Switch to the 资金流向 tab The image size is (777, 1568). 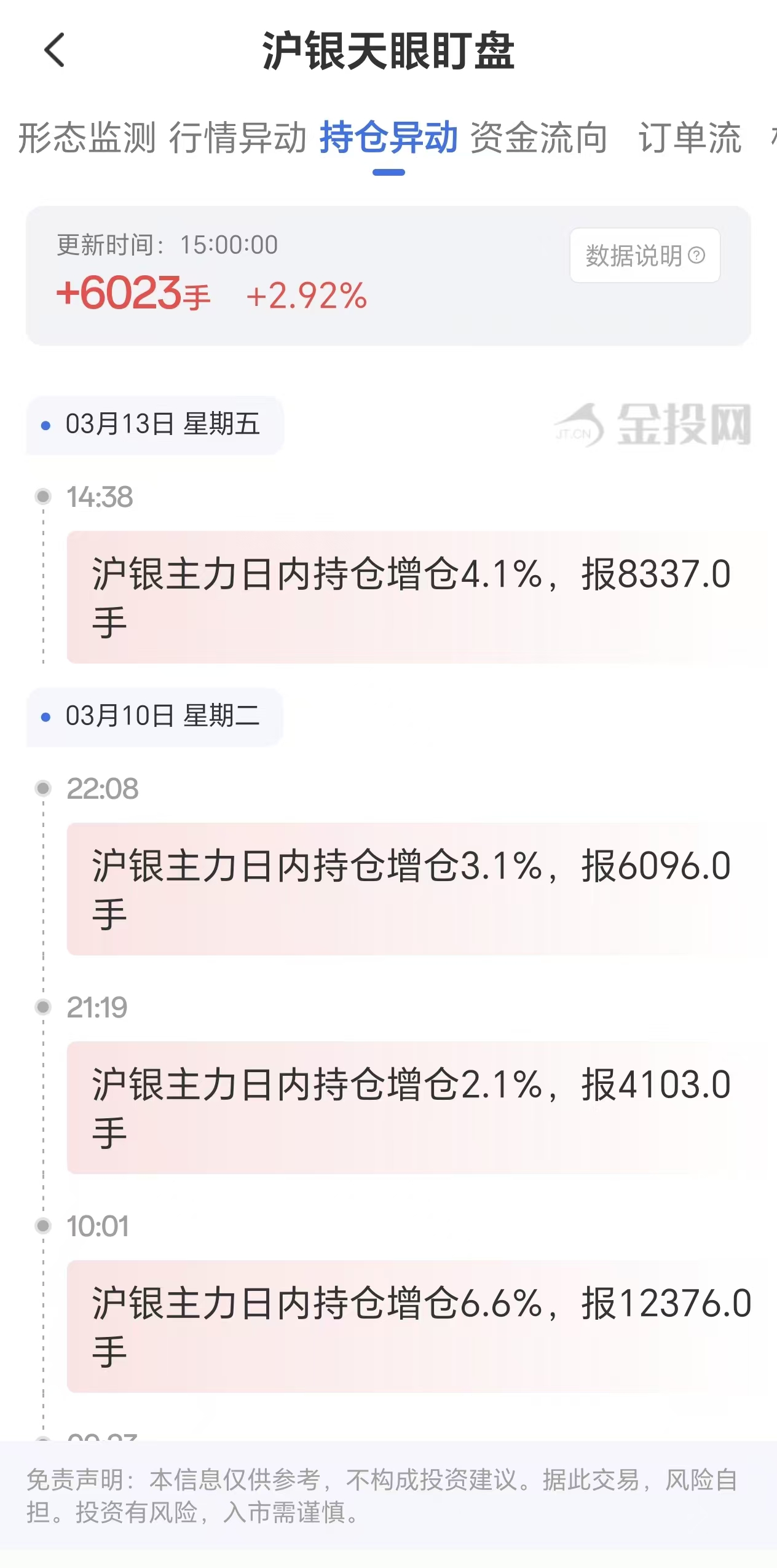pos(537,139)
